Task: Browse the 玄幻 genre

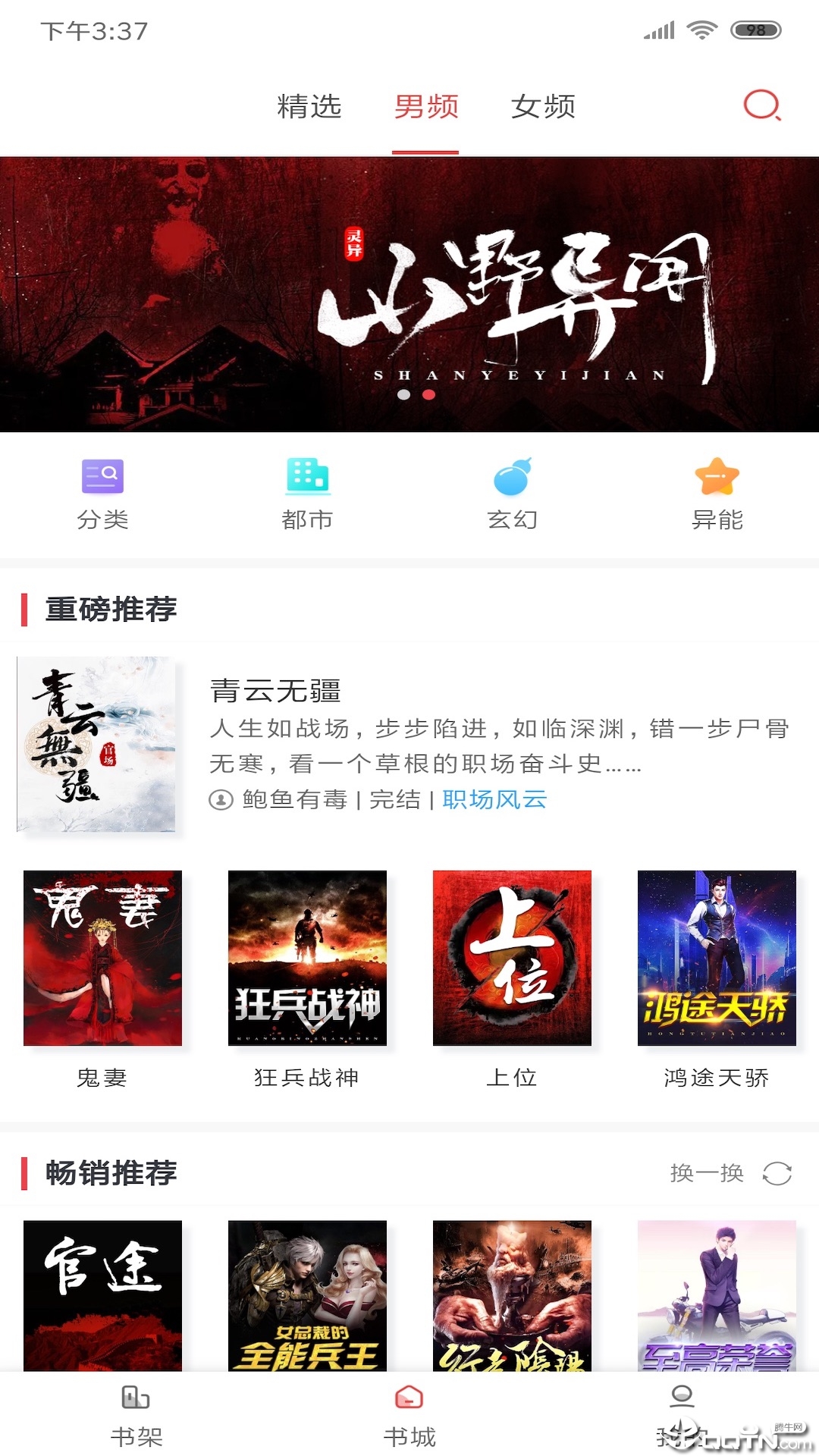Action: (x=512, y=494)
